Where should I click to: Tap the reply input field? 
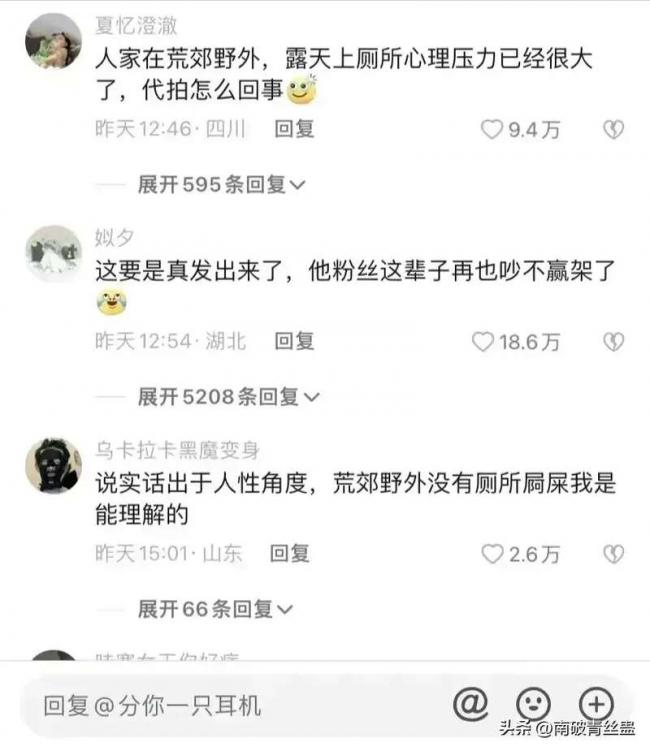coord(230,705)
